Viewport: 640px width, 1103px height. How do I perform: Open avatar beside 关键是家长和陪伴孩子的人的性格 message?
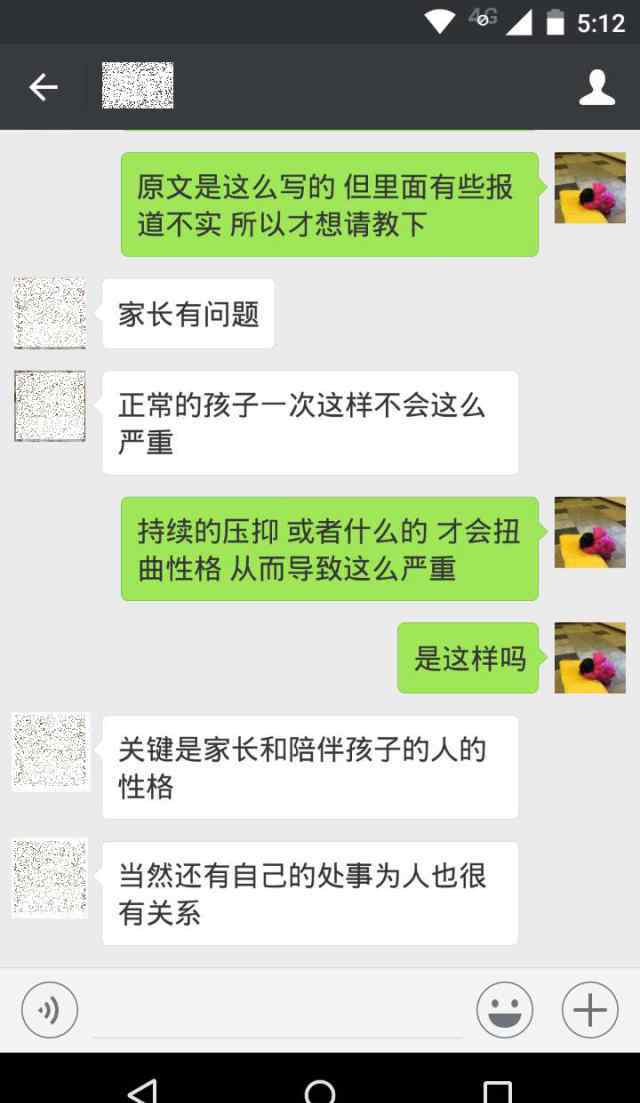[50, 752]
